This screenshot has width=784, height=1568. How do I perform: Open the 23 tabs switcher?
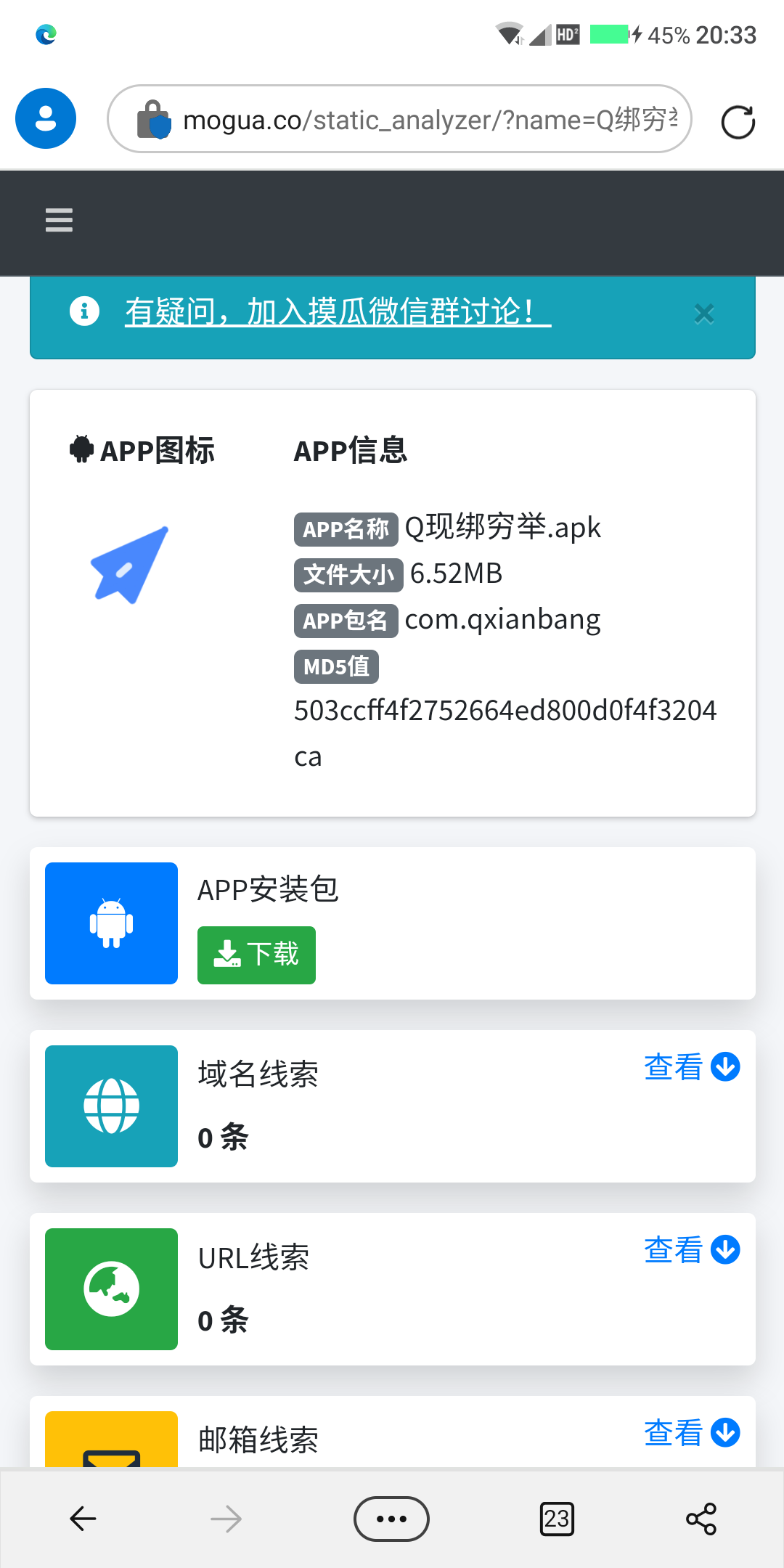[557, 1519]
